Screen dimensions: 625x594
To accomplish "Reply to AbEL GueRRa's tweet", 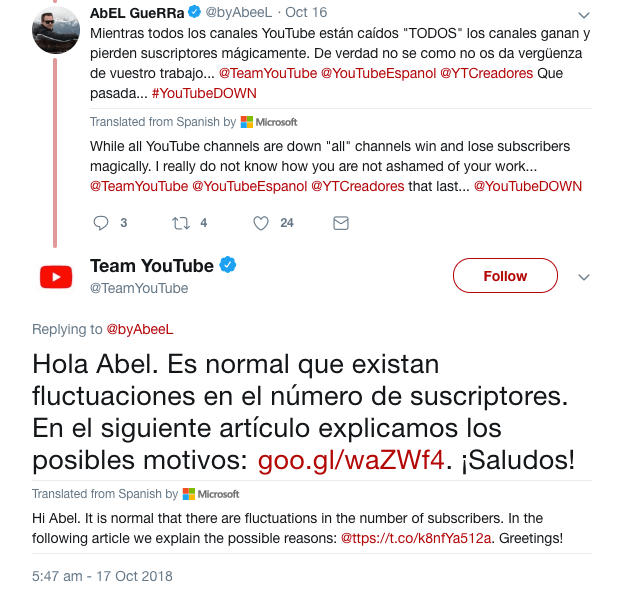I will pyautogui.click(x=100, y=223).
